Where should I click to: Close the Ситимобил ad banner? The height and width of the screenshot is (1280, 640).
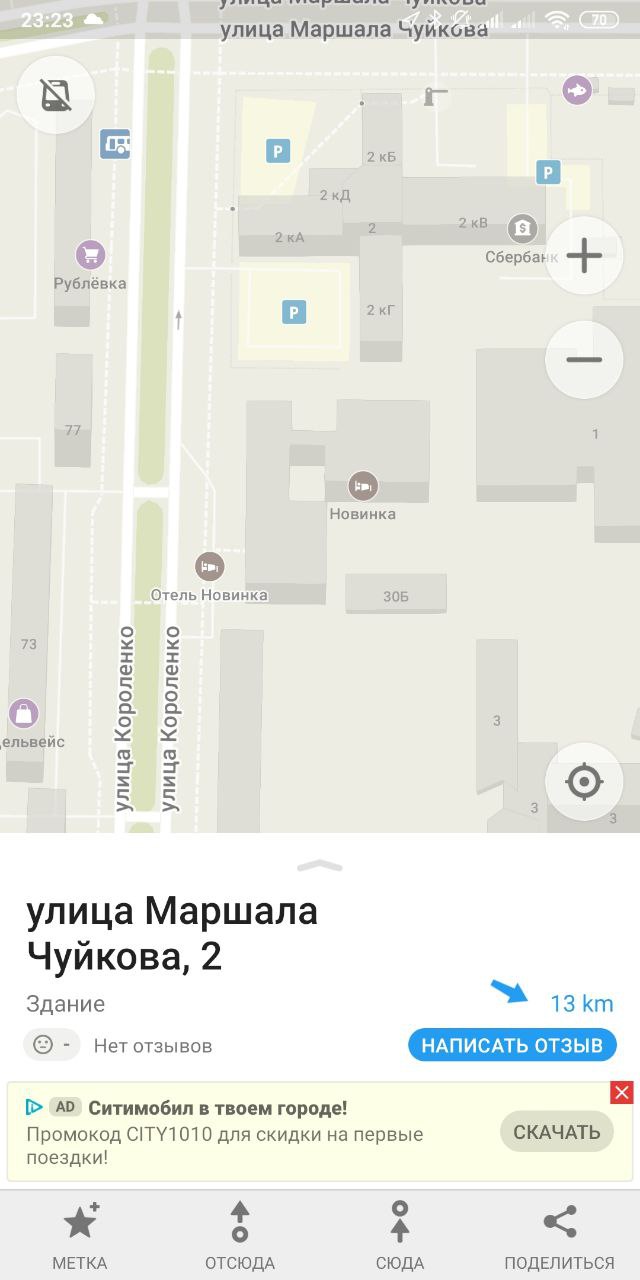622,1093
